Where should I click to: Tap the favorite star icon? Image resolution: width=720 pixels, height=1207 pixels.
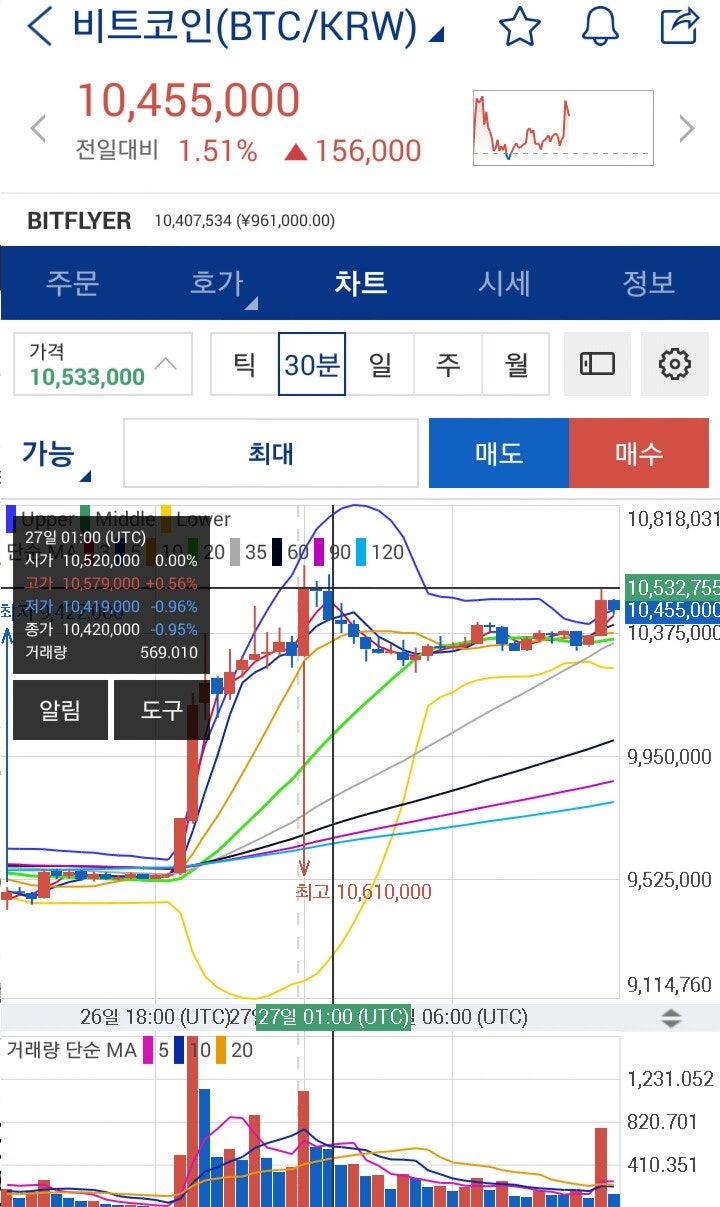pos(520,27)
